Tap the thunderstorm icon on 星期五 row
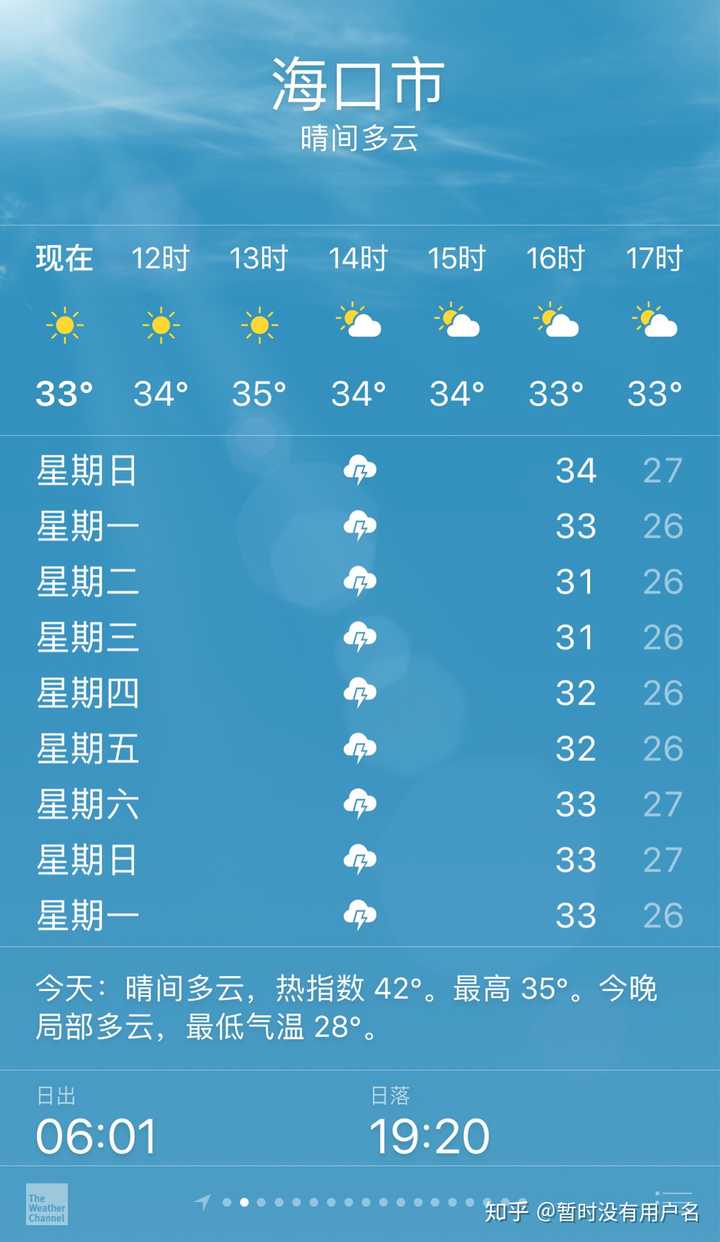This screenshot has width=720, height=1242. pos(362,748)
